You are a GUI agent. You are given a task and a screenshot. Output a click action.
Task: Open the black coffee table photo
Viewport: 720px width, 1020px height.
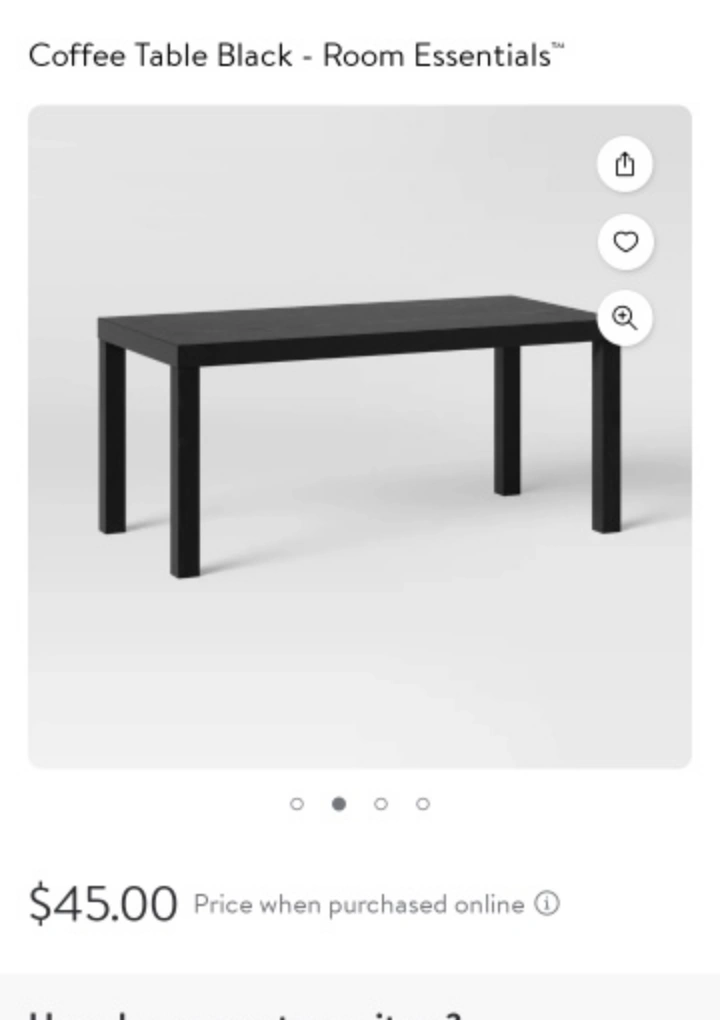tap(360, 436)
